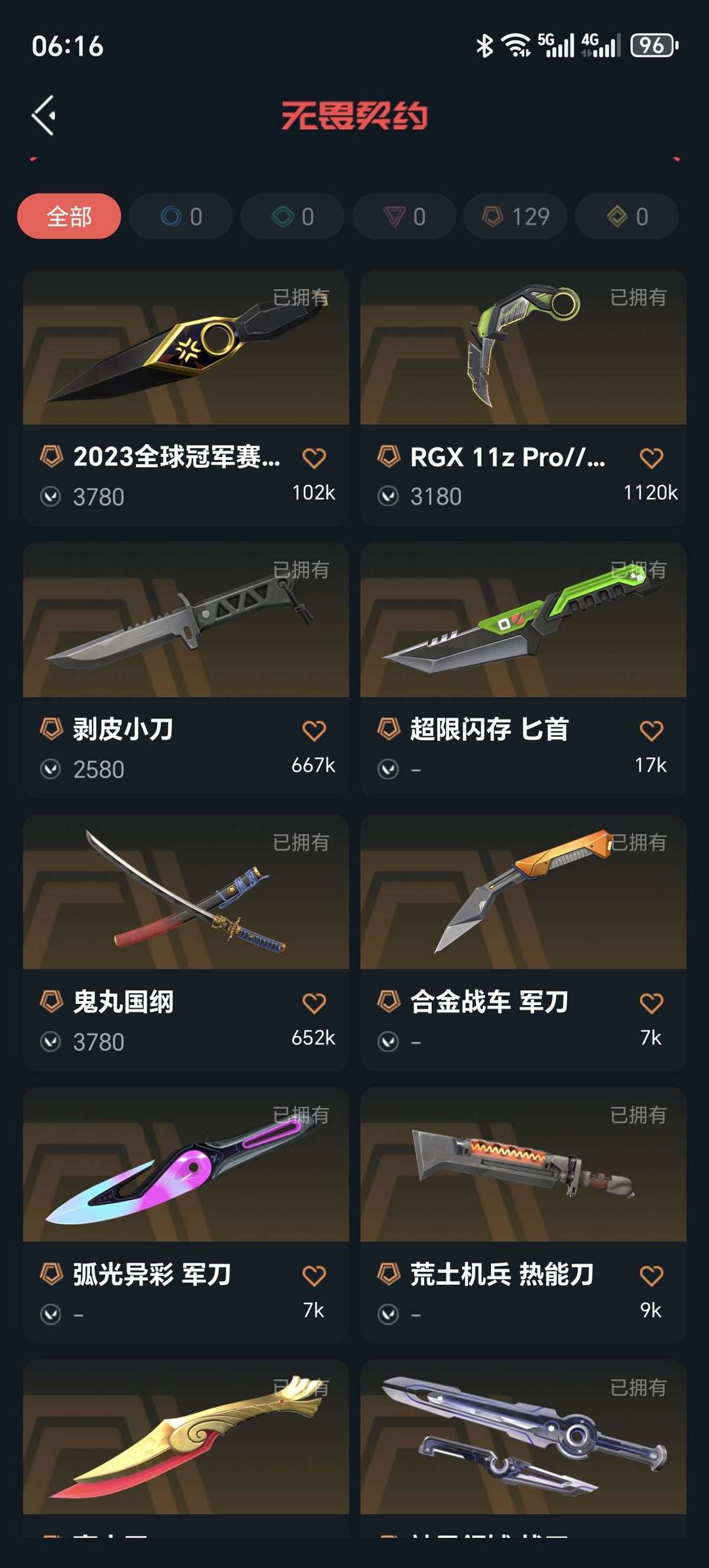Favorite the RGX 11z Pro skin
709x1568 pixels.
point(651,458)
